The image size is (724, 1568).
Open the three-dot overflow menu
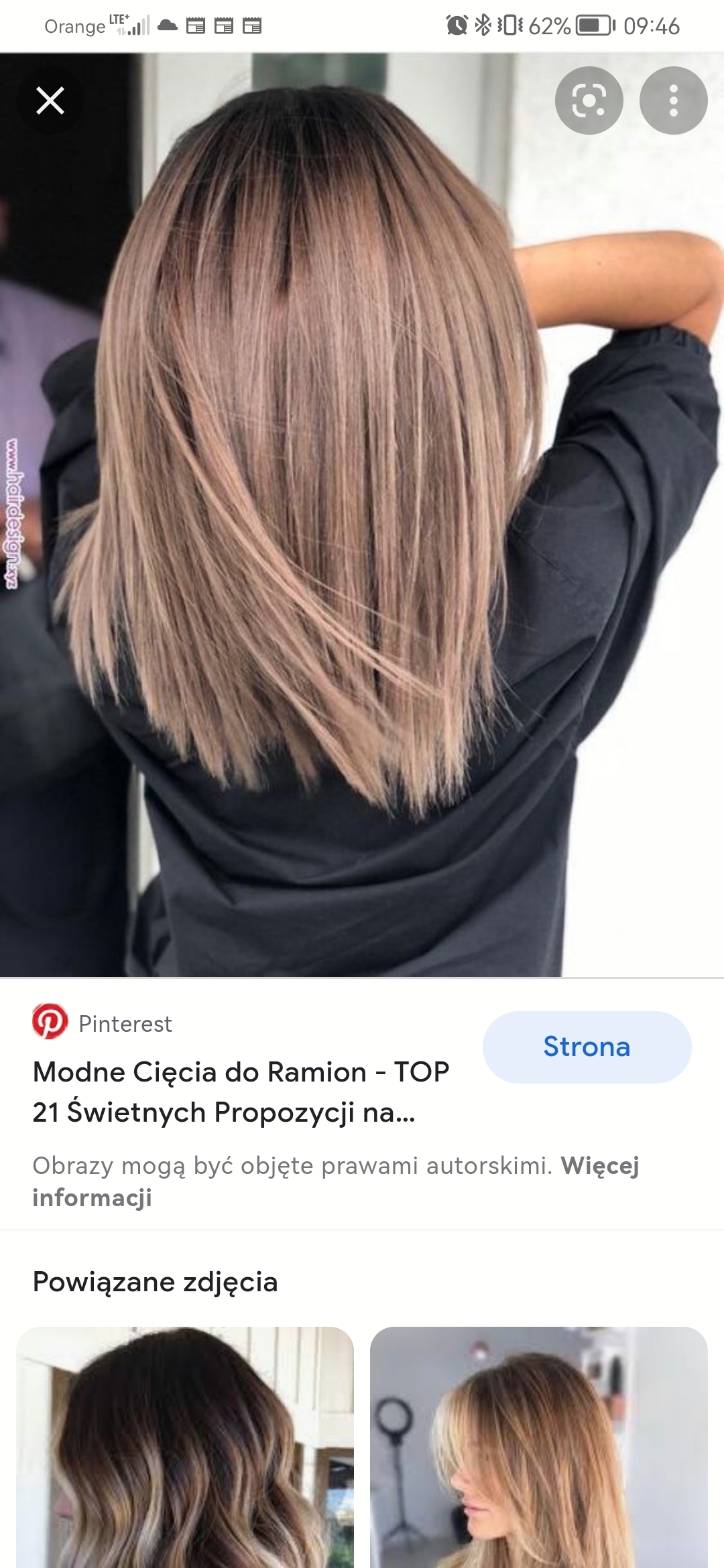(673, 101)
